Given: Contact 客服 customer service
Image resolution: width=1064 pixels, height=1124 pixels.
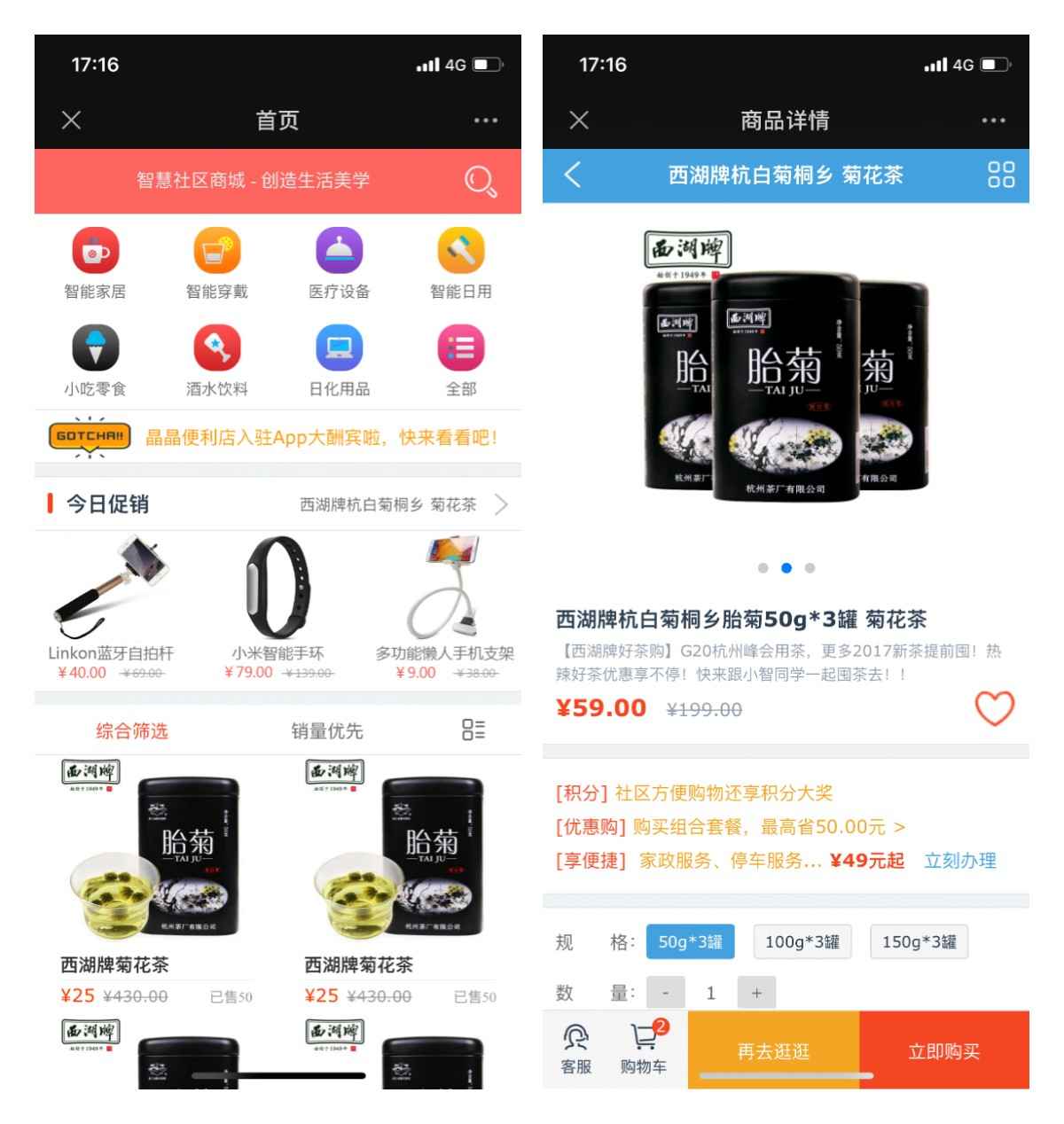Looking at the screenshot, I should [576, 1050].
